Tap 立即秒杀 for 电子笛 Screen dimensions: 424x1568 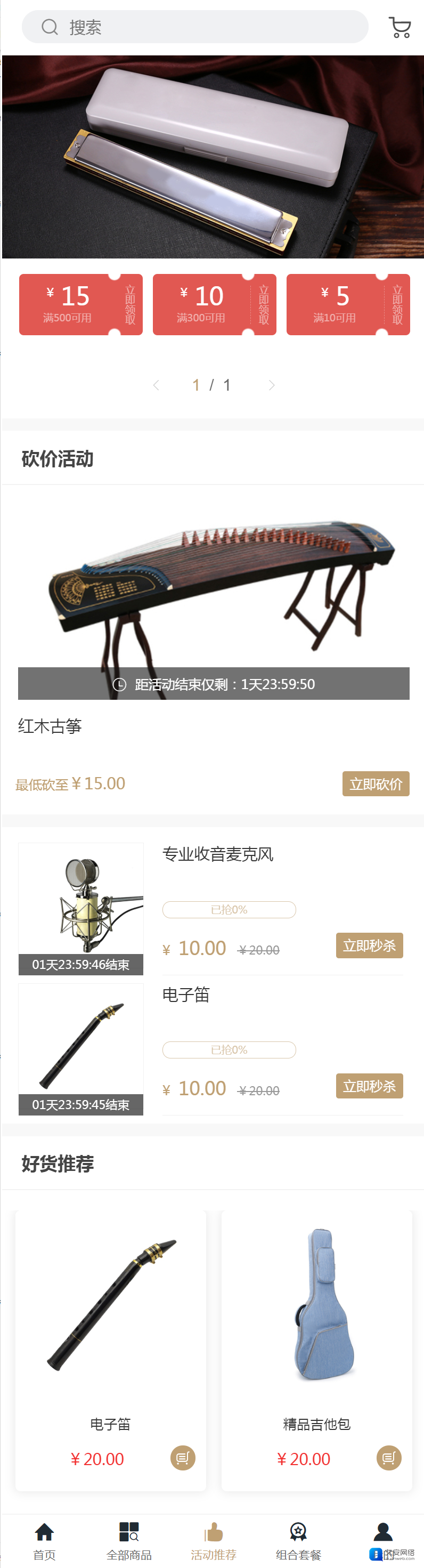(369, 1086)
